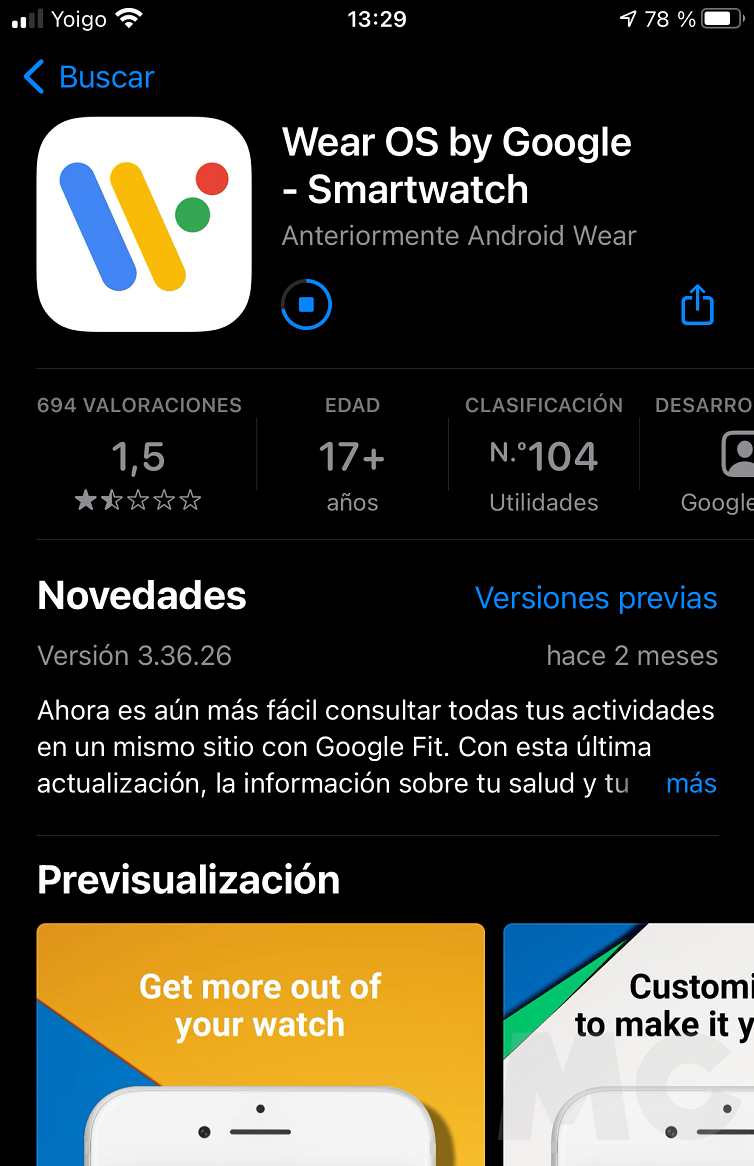Open the 694 valoraciones rating
Viewport: 754px width, 1166px height.
(139, 457)
